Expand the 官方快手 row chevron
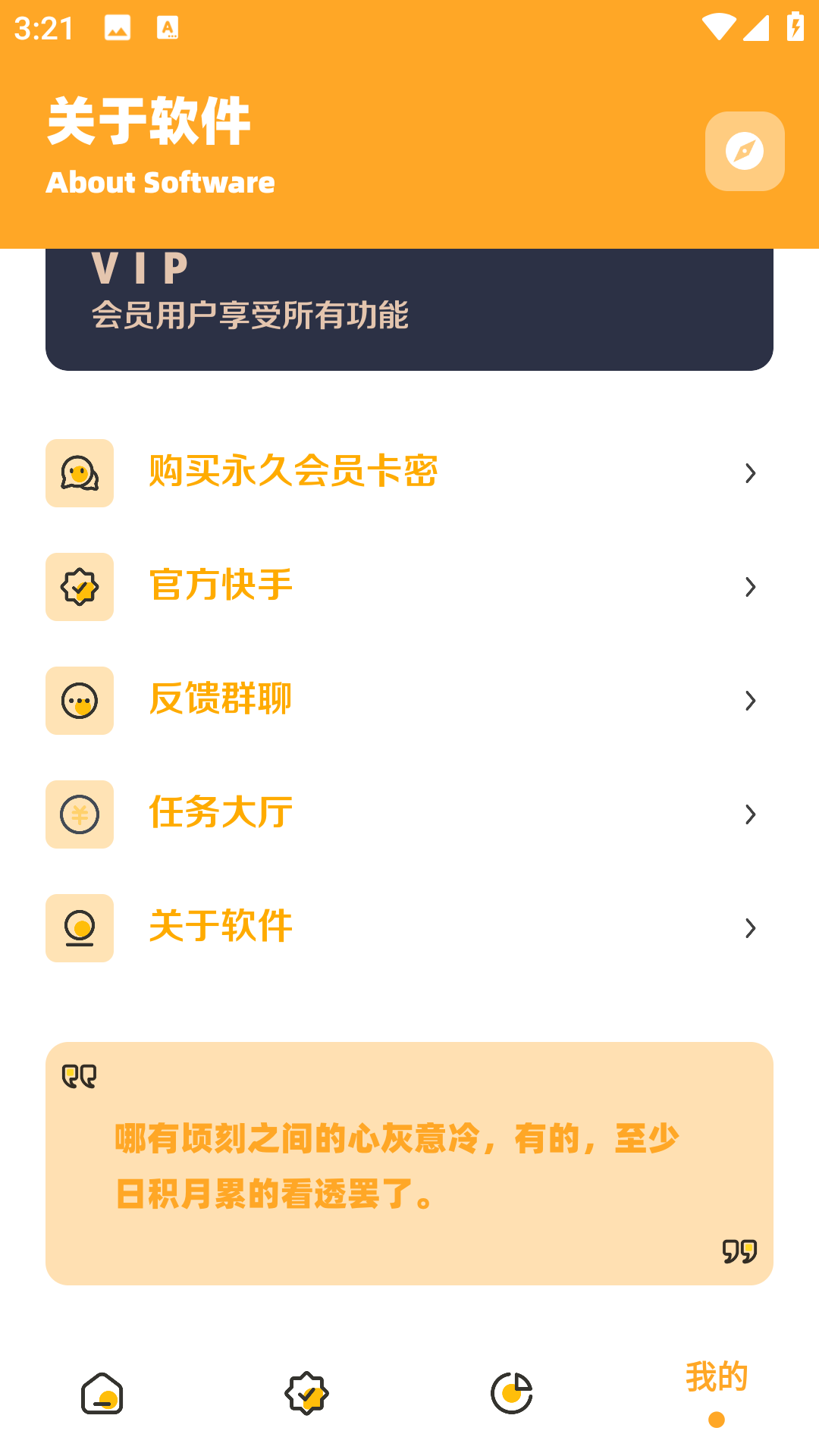819x1456 pixels. tap(751, 586)
